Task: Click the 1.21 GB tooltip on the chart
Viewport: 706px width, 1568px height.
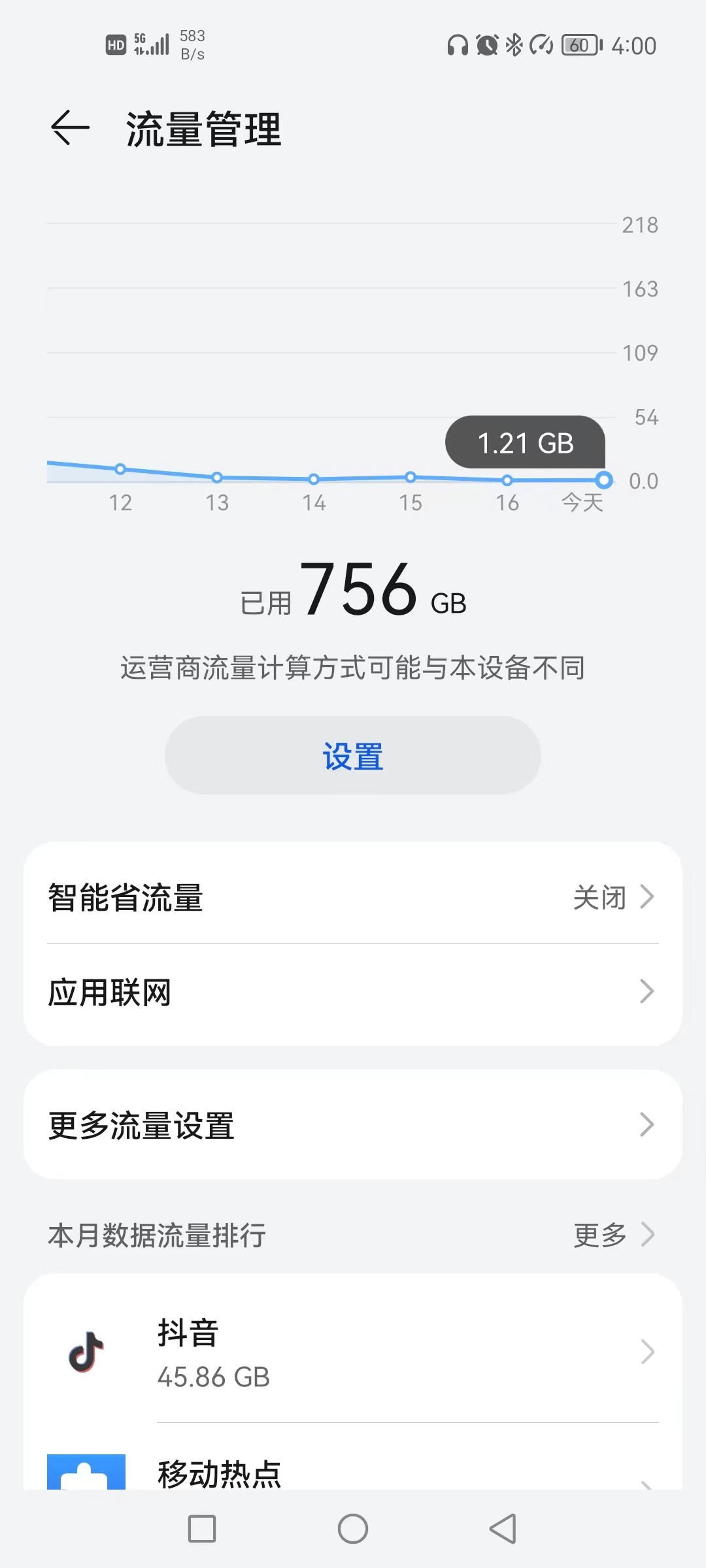Action: (x=525, y=443)
